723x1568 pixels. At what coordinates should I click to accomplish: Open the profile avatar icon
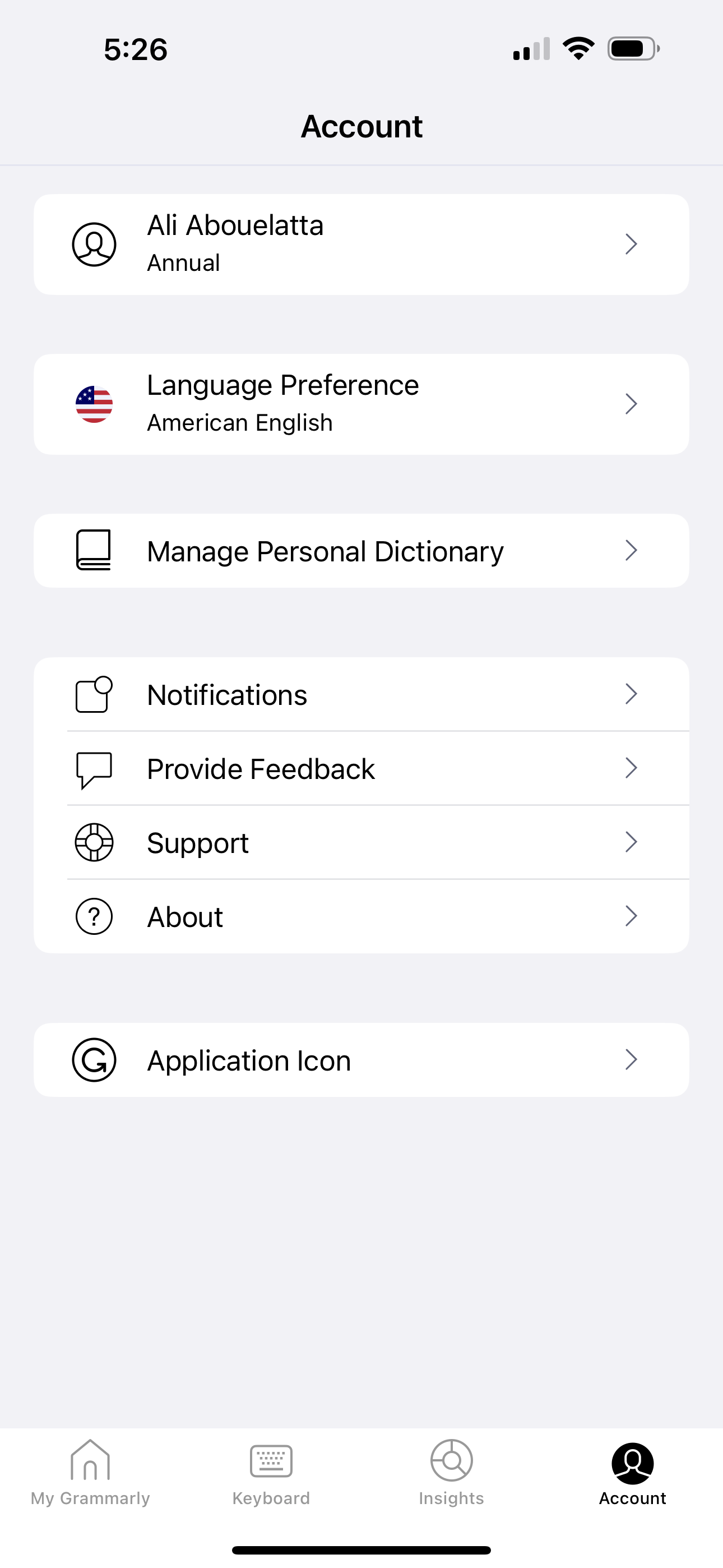click(x=94, y=243)
